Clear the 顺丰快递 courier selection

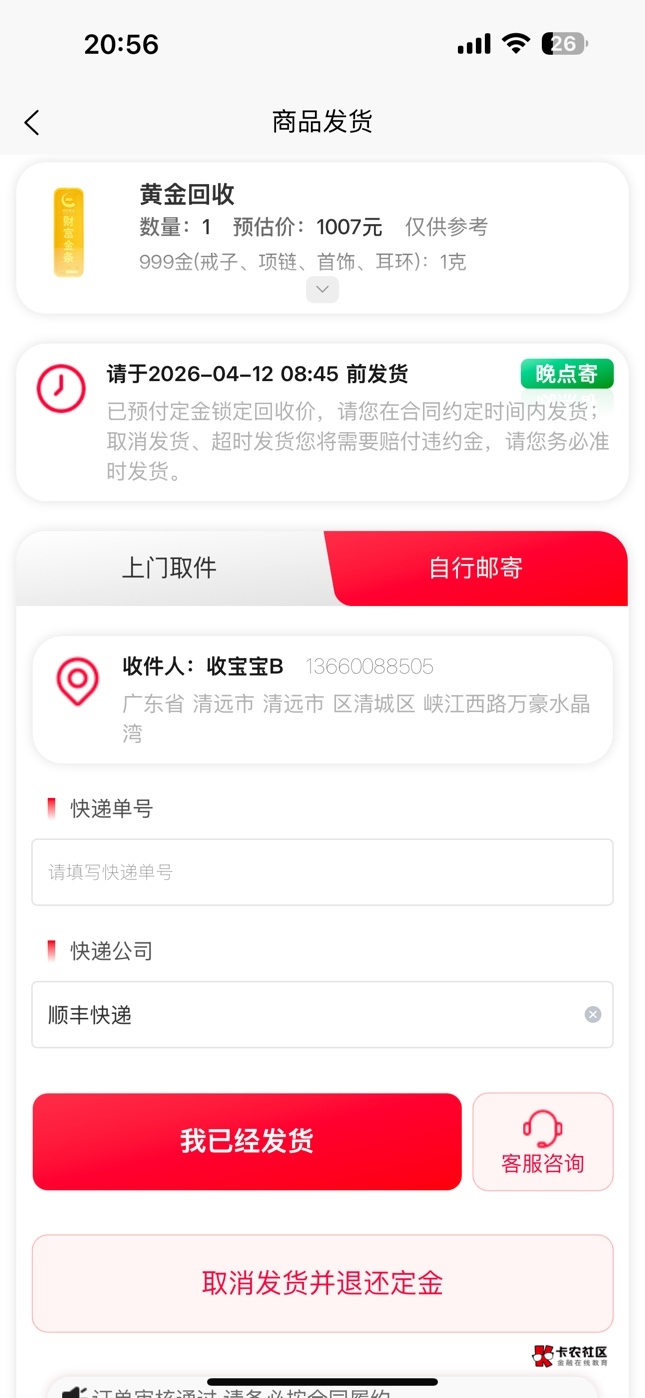[x=593, y=1015]
